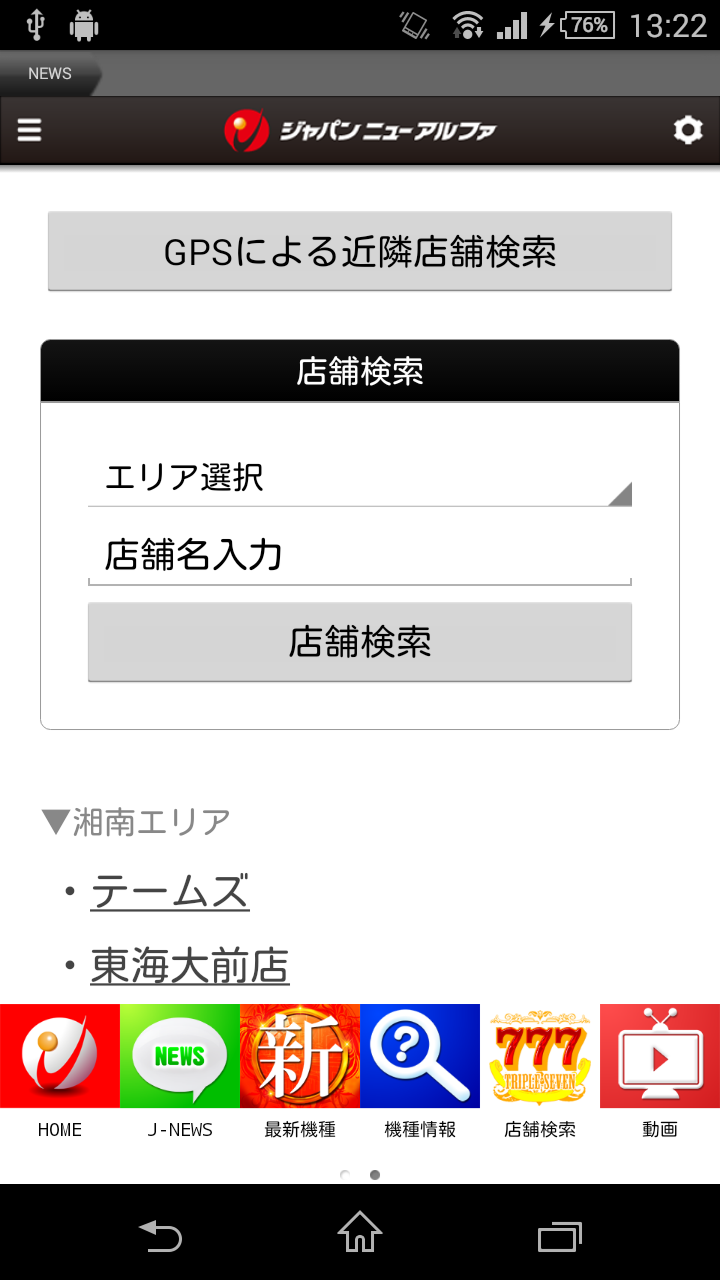Select 店舗検索 tab with 777 icon

540,1072
